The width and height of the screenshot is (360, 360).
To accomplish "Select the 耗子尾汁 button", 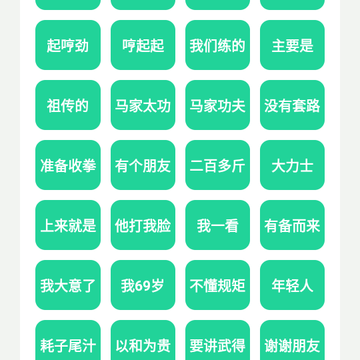I will [68, 340].
